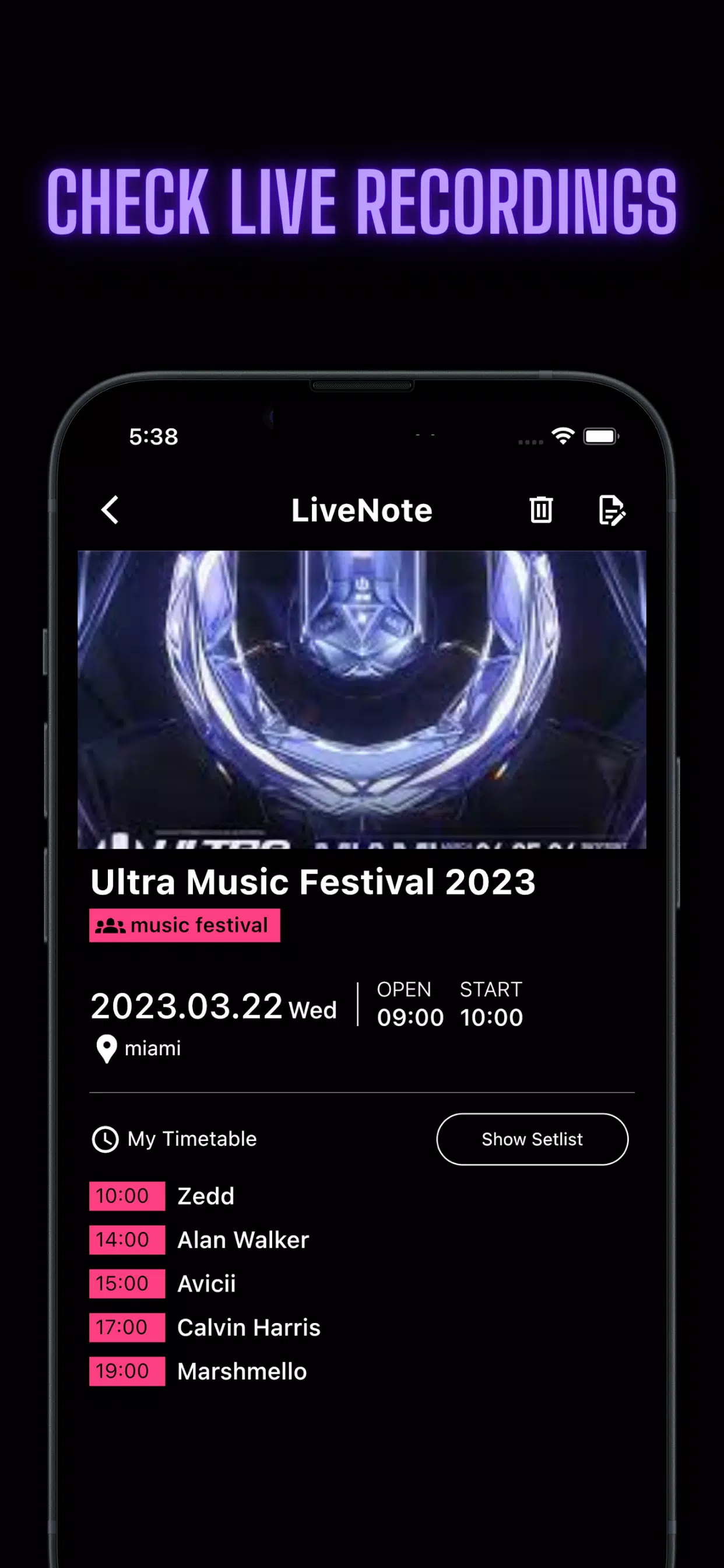Image resolution: width=724 pixels, height=1568 pixels.
Task: Tap the 10:00 time badge for Zedd
Action: 126,1195
